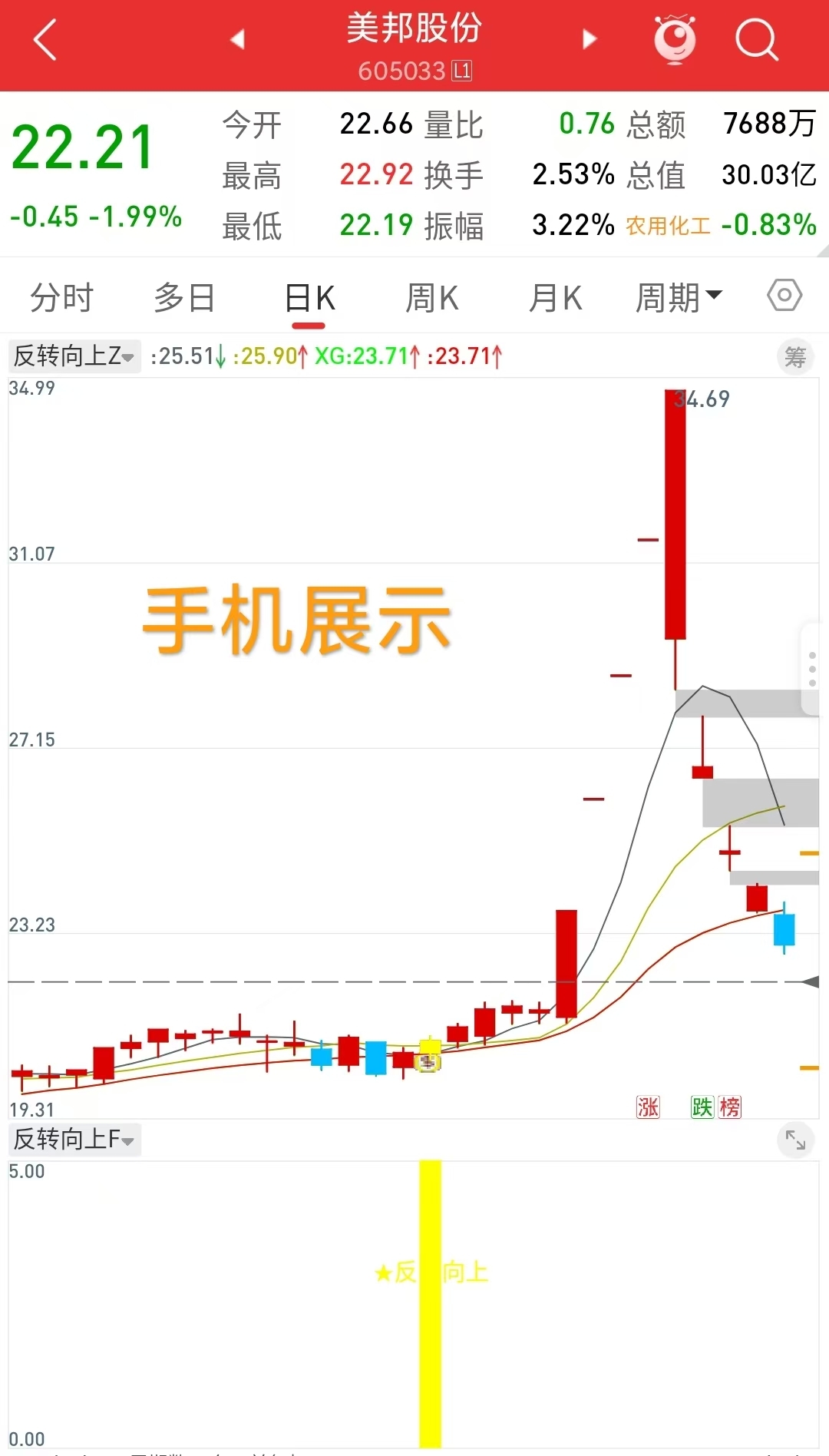Viewport: 829px width, 1456px height.
Task: Open stock search
Action: coord(757,39)
